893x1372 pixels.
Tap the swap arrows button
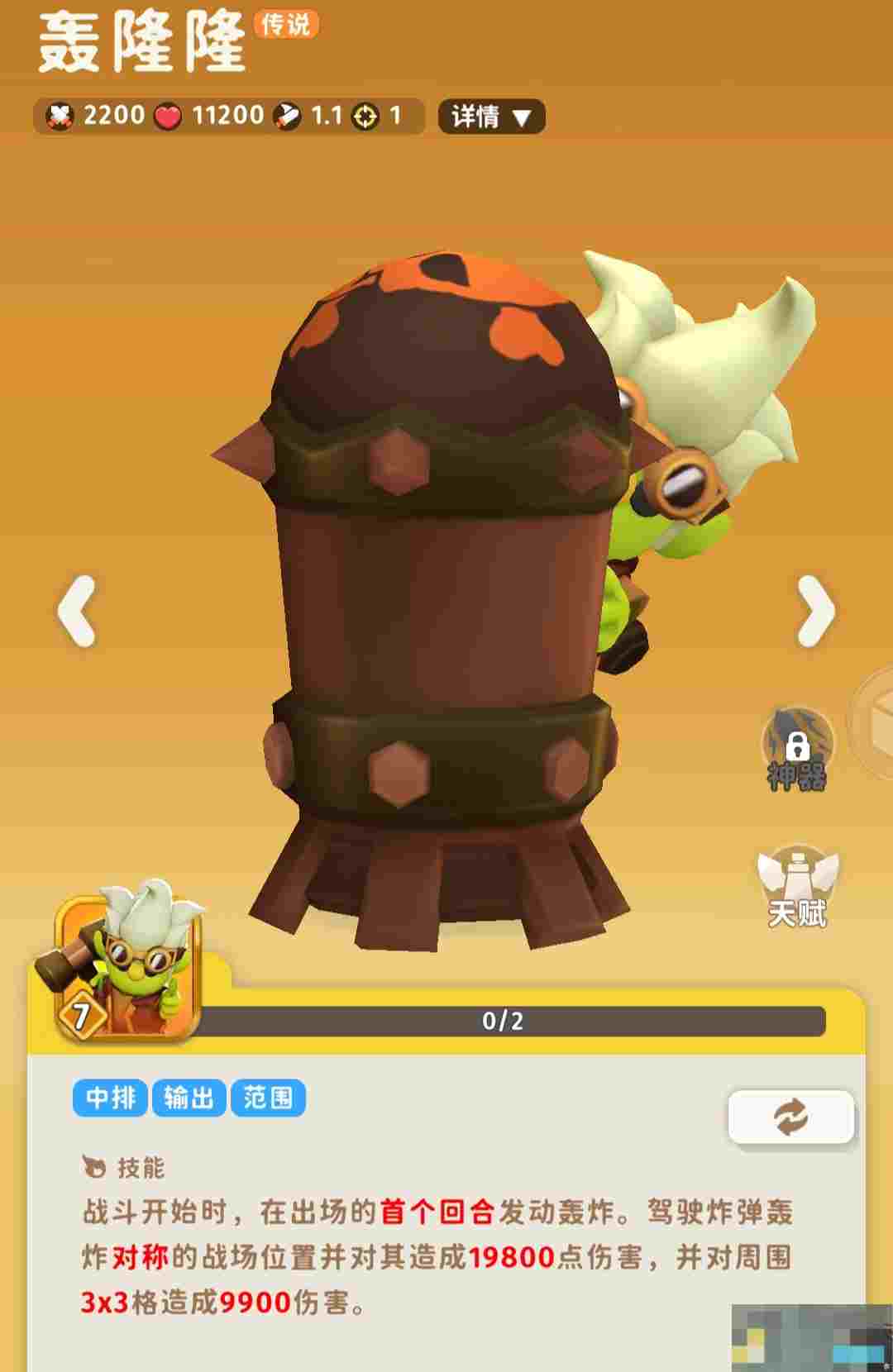pyautogui.click(x=790, y=1117)
